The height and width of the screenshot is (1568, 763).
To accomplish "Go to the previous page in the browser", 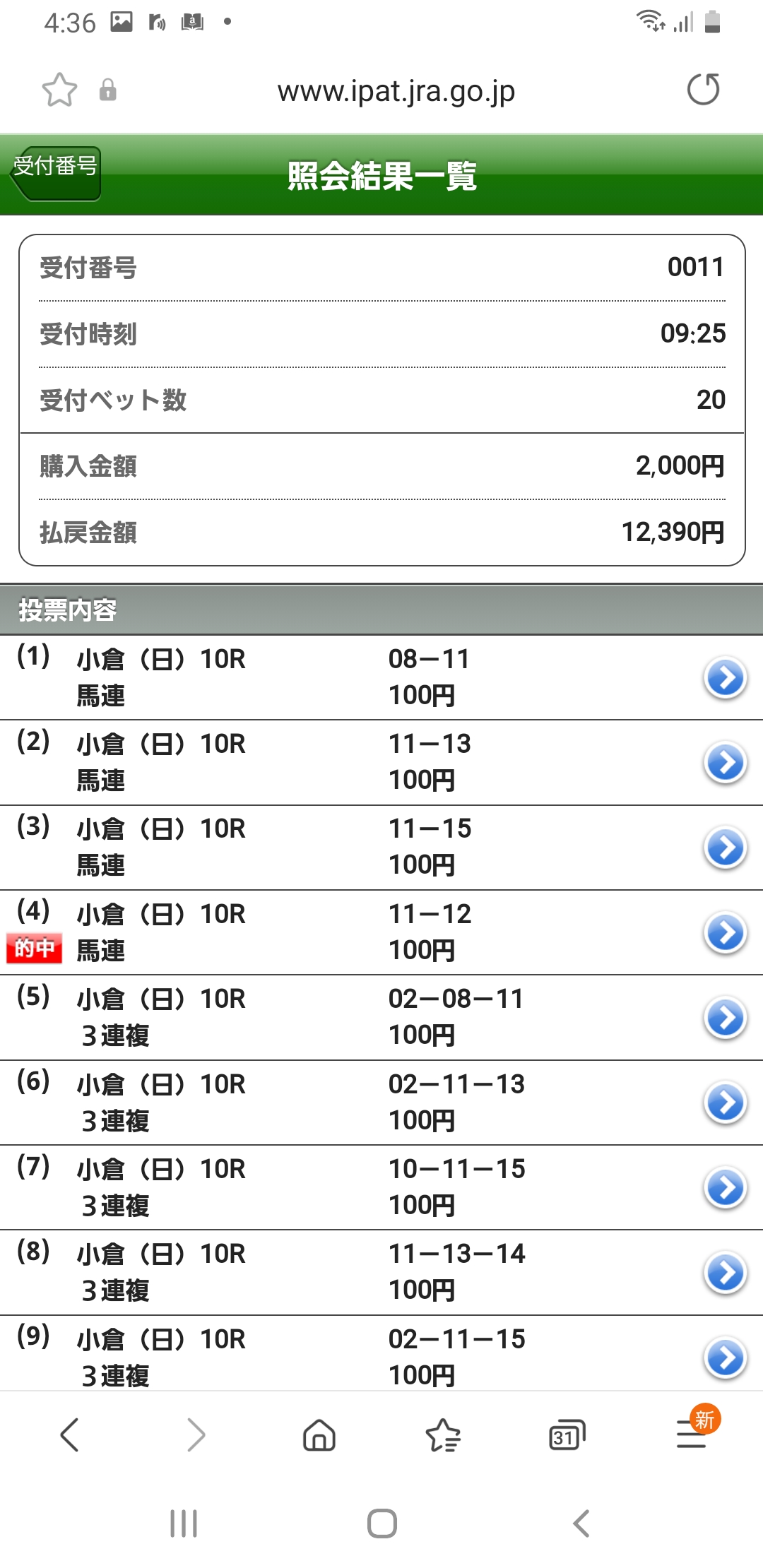I will pyautogui.click(x=69, y=1435).
